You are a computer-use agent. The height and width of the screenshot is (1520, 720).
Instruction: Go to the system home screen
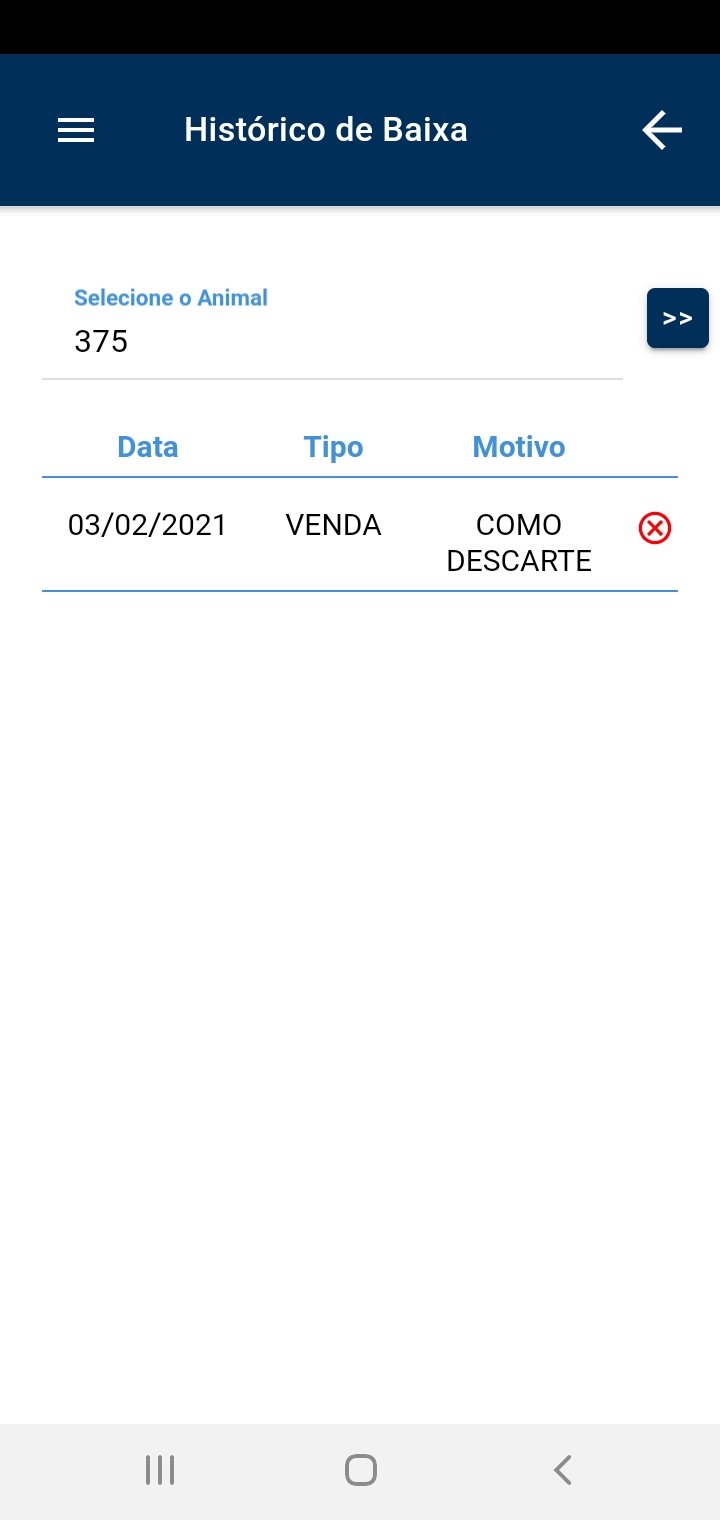[360, 1470]
